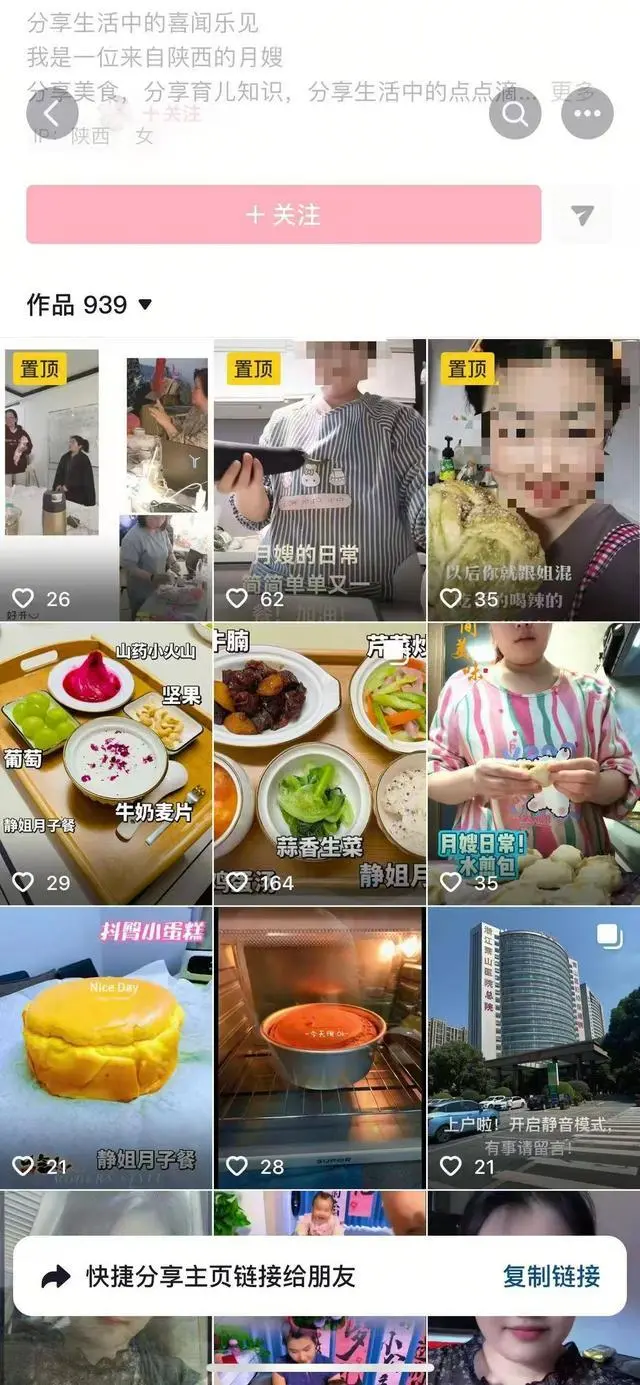Open the pinned 月嫂的日常 video with 62 likes
Viewport: 640px width, 1385px height.
click(x=320, y=480)
